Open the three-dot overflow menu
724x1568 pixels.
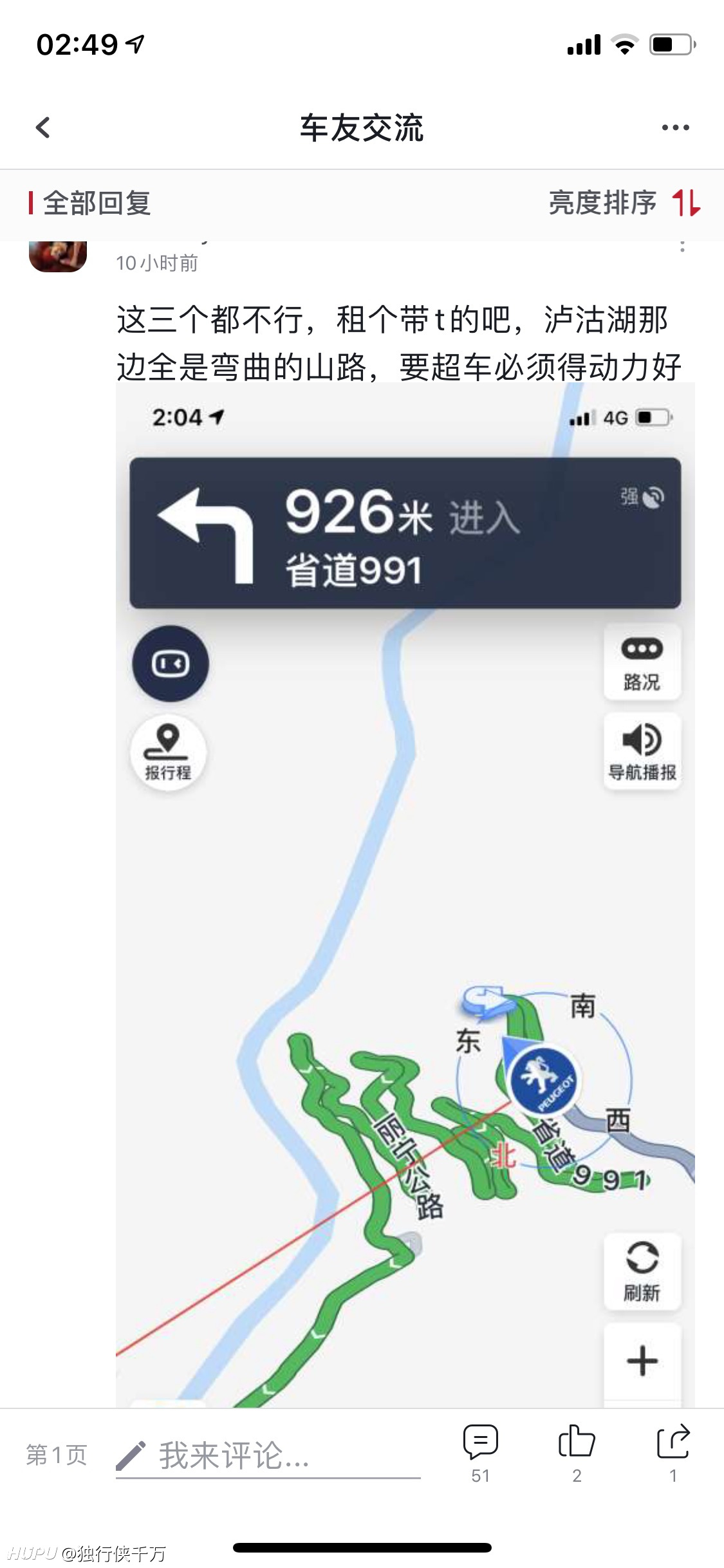(675, 127)
